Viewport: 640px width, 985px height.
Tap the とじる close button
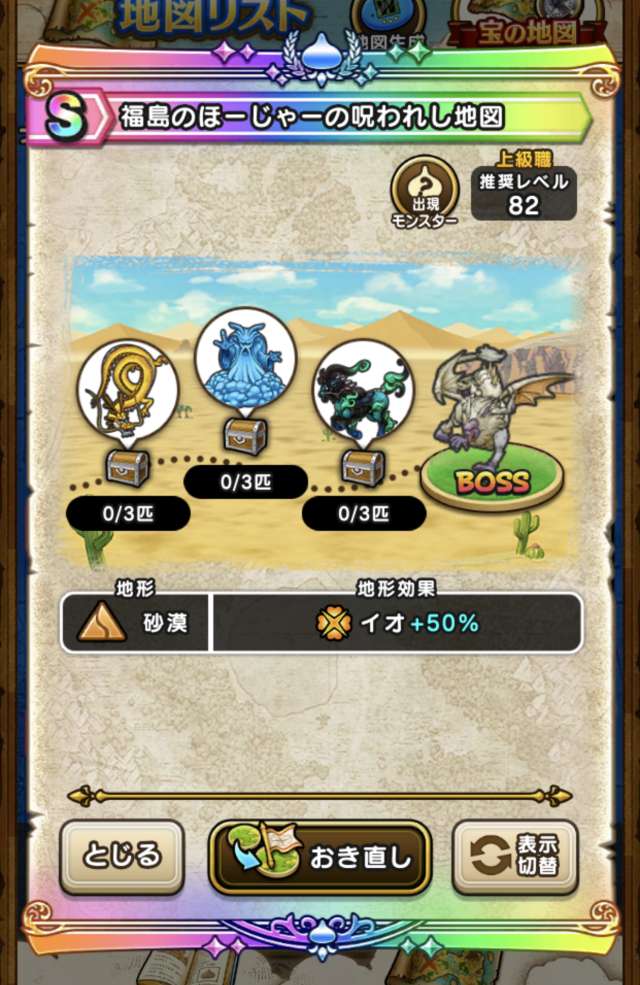121,856
